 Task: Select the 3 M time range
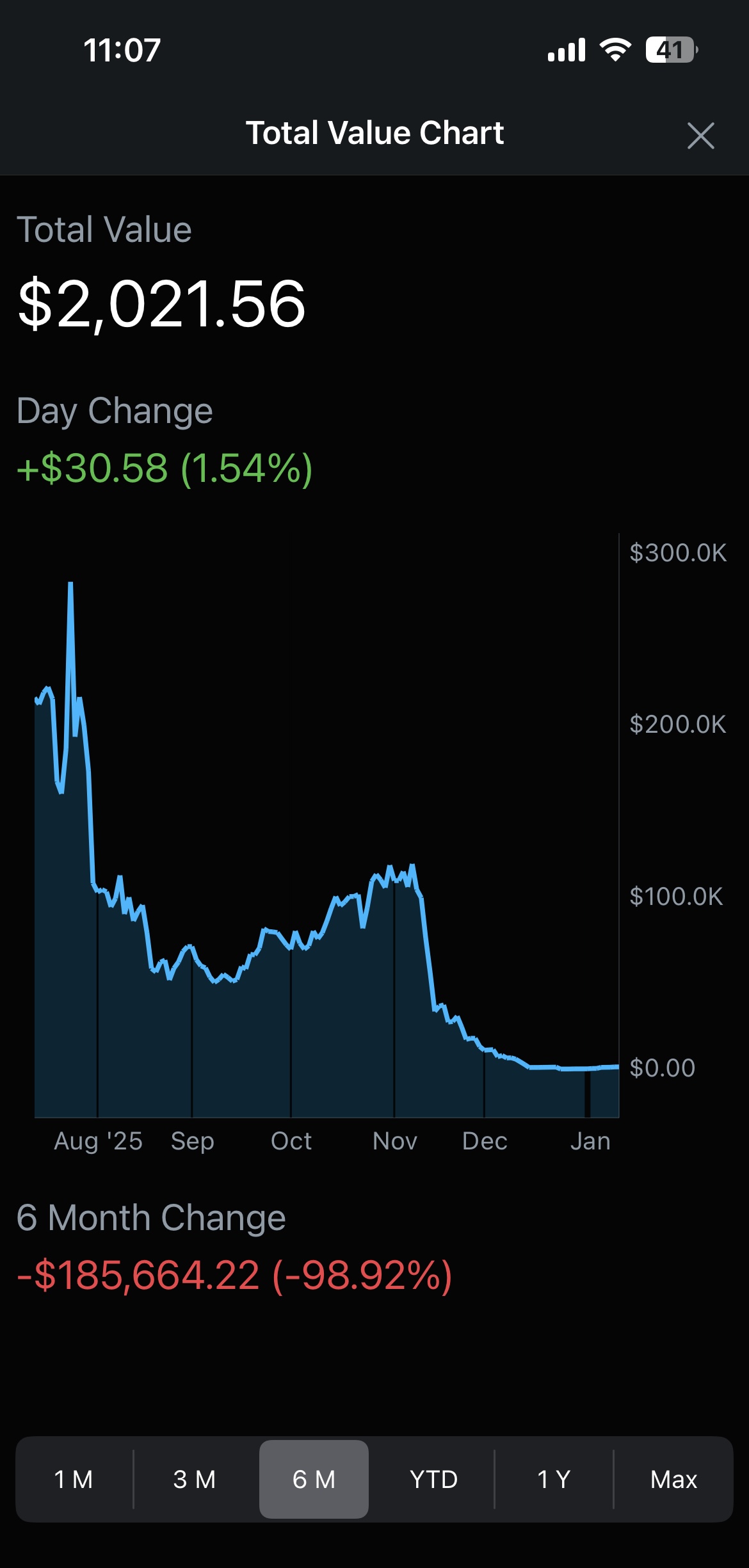[194, 1479]
